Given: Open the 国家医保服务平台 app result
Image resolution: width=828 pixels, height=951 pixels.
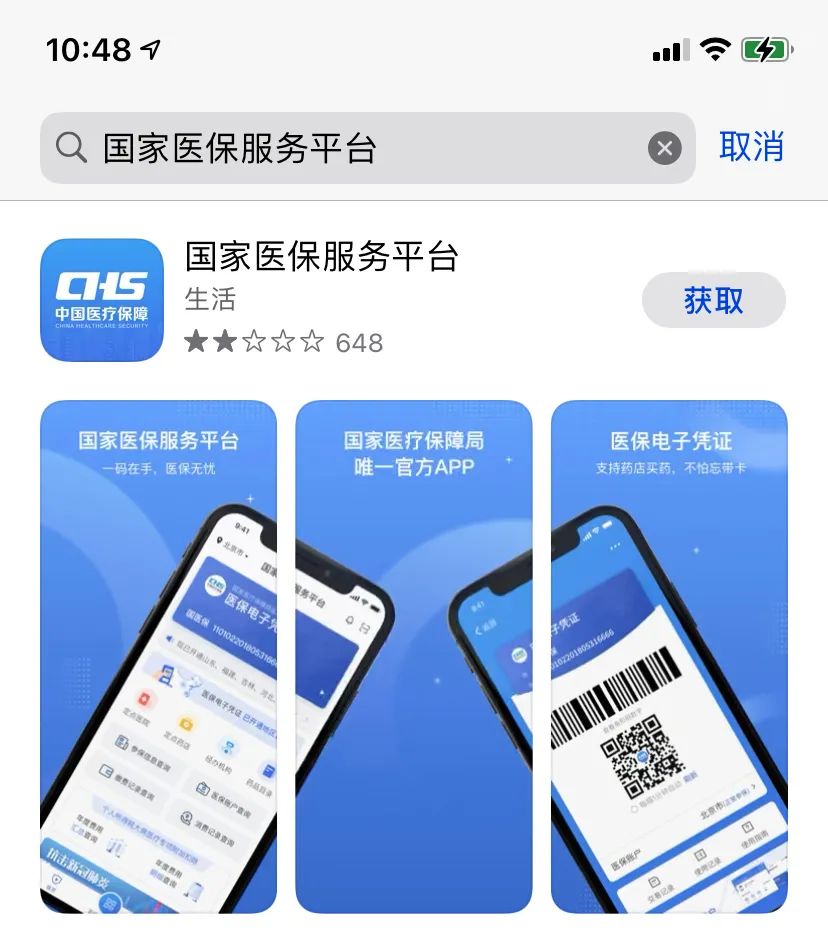Looking at the screenshot, I should pyautogui.click(x=321, y=257).
